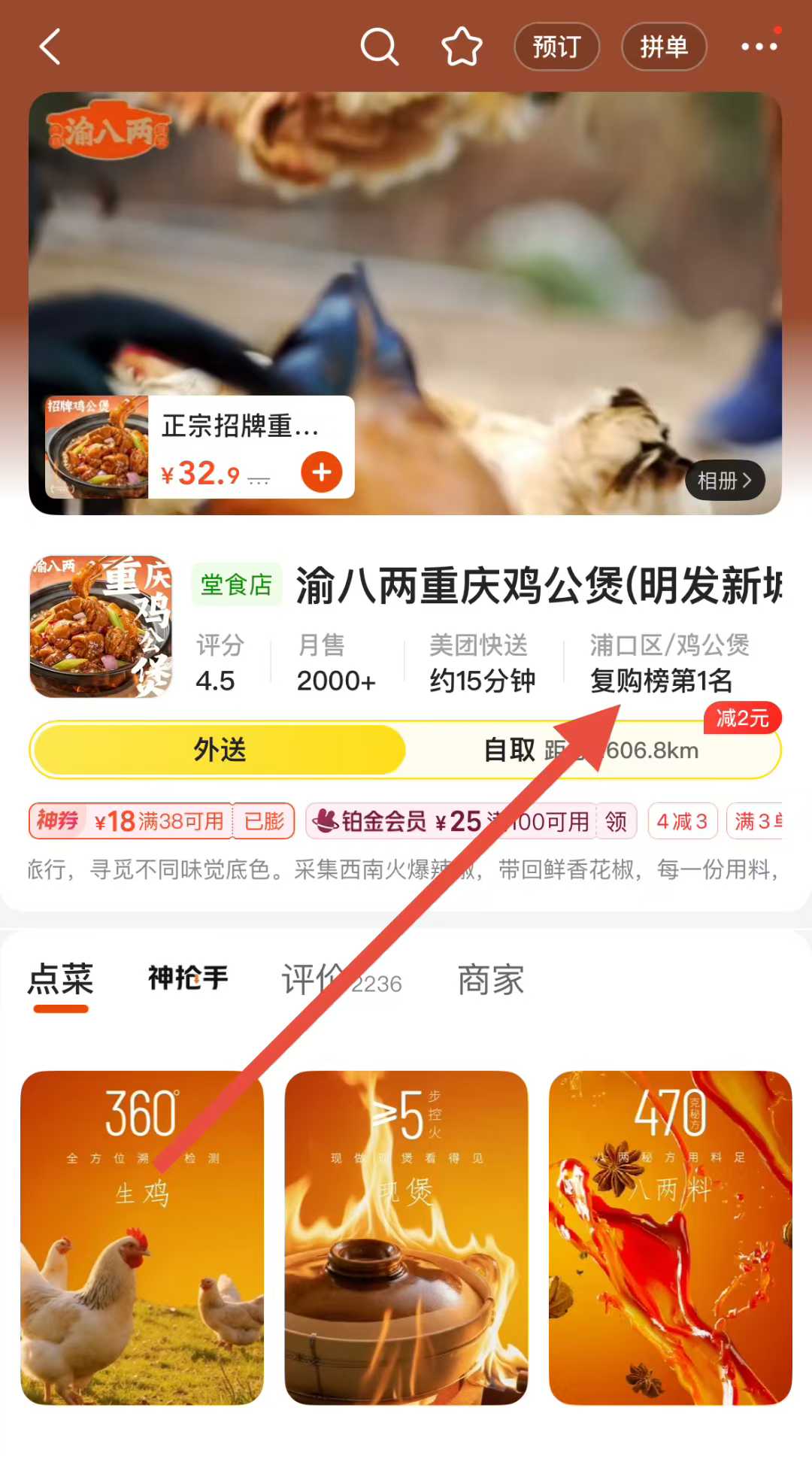Switch to the 外送 delivery mode
Image resolution: width=812 pixels, height=1462 pixels.
point(217,750)
